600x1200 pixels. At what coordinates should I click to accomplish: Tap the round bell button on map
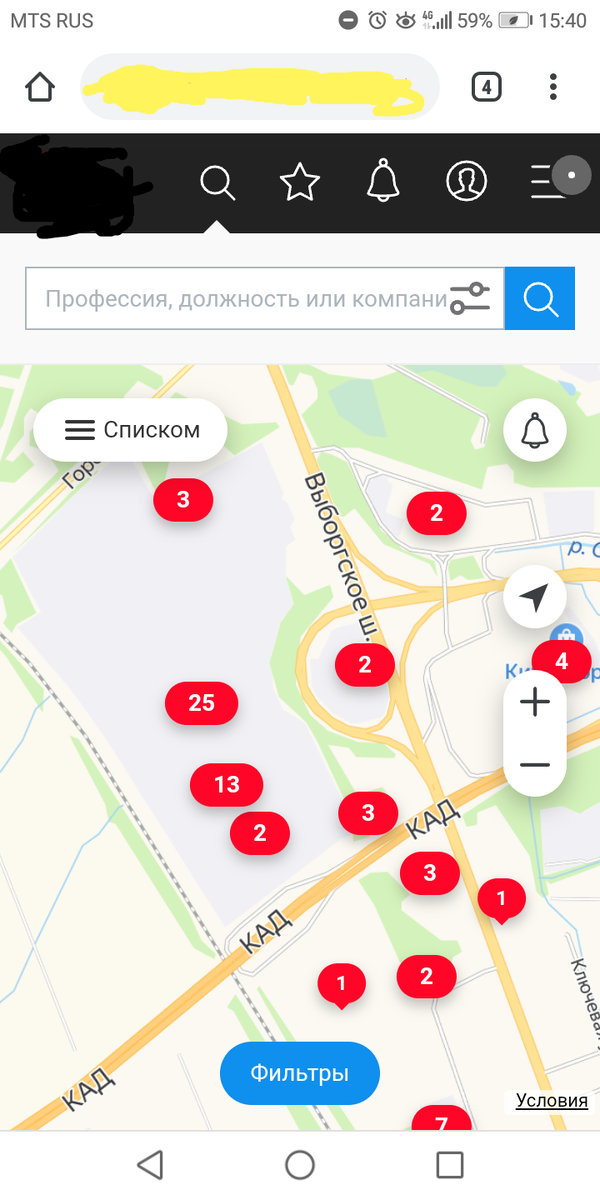coord(535,431)
